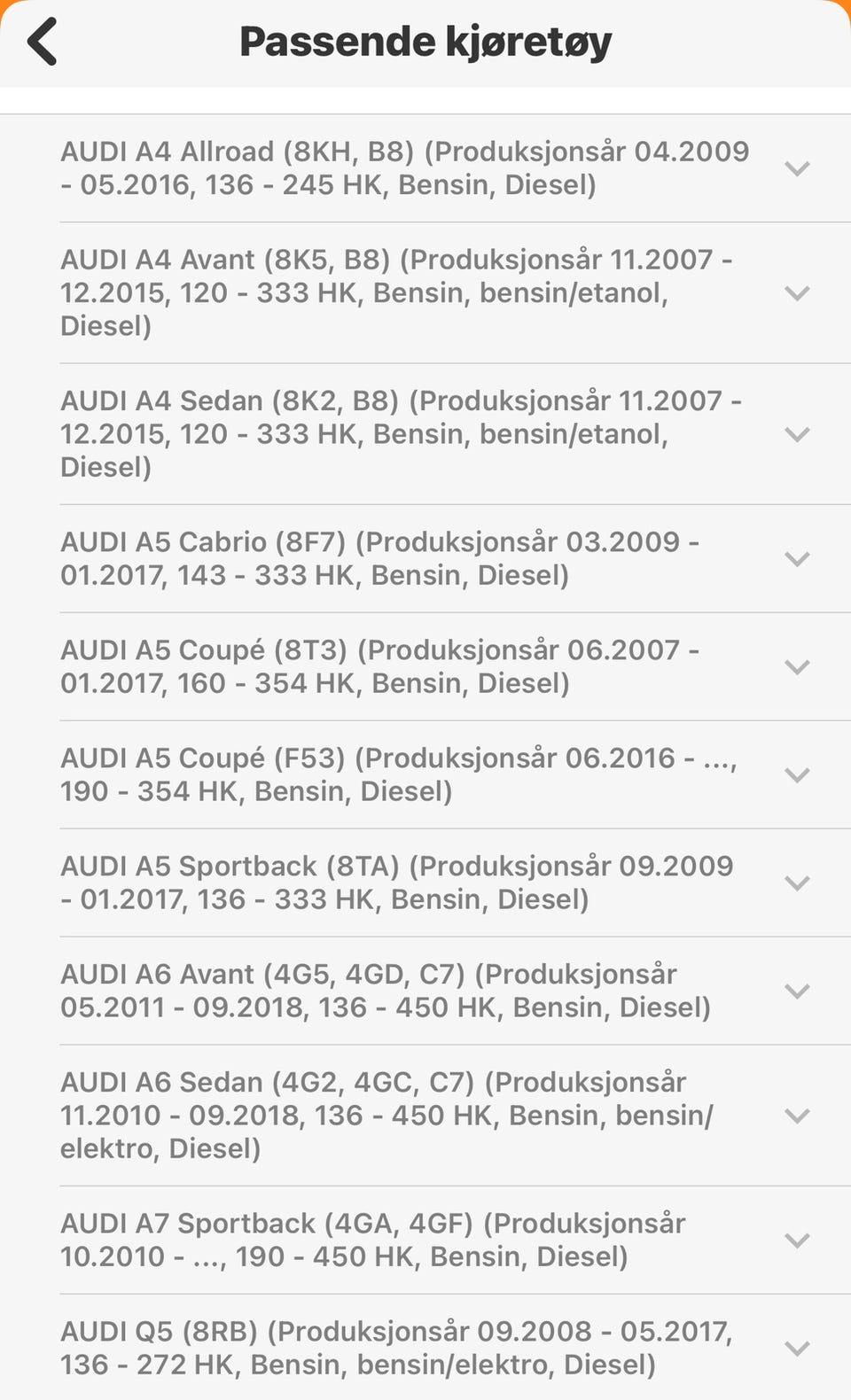The width and height of the screenshot is (851, 1400).
Task: Show AUDI A6 Sedan (4G2, 4GC, C7) variants
Action: pos(797,1116)
